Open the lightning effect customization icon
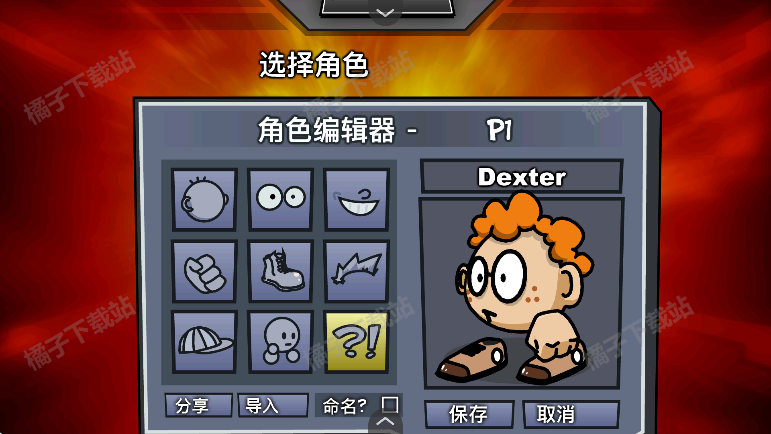 (x=356, y=270)
